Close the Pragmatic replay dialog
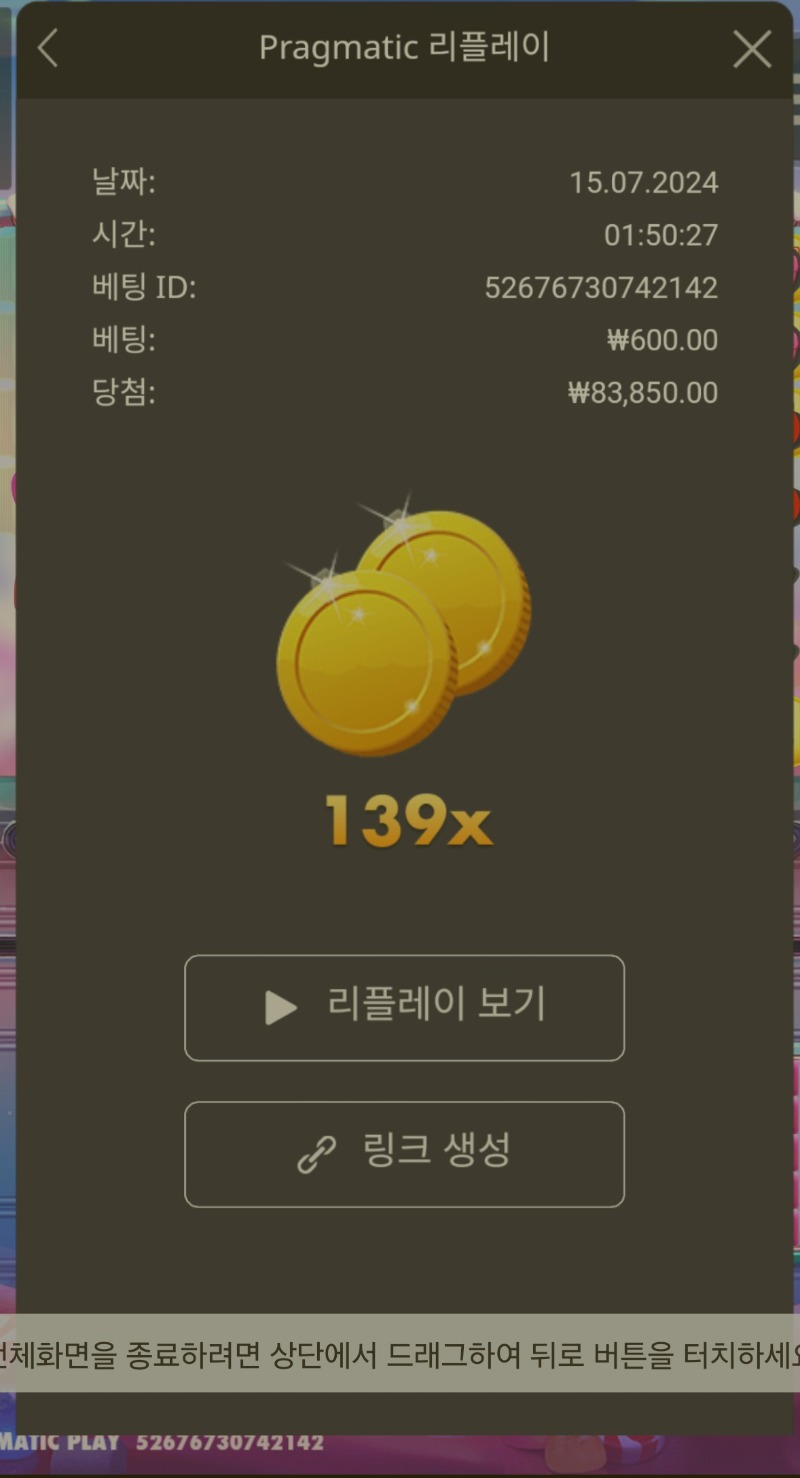800x1478 pixels. [752, 48]
